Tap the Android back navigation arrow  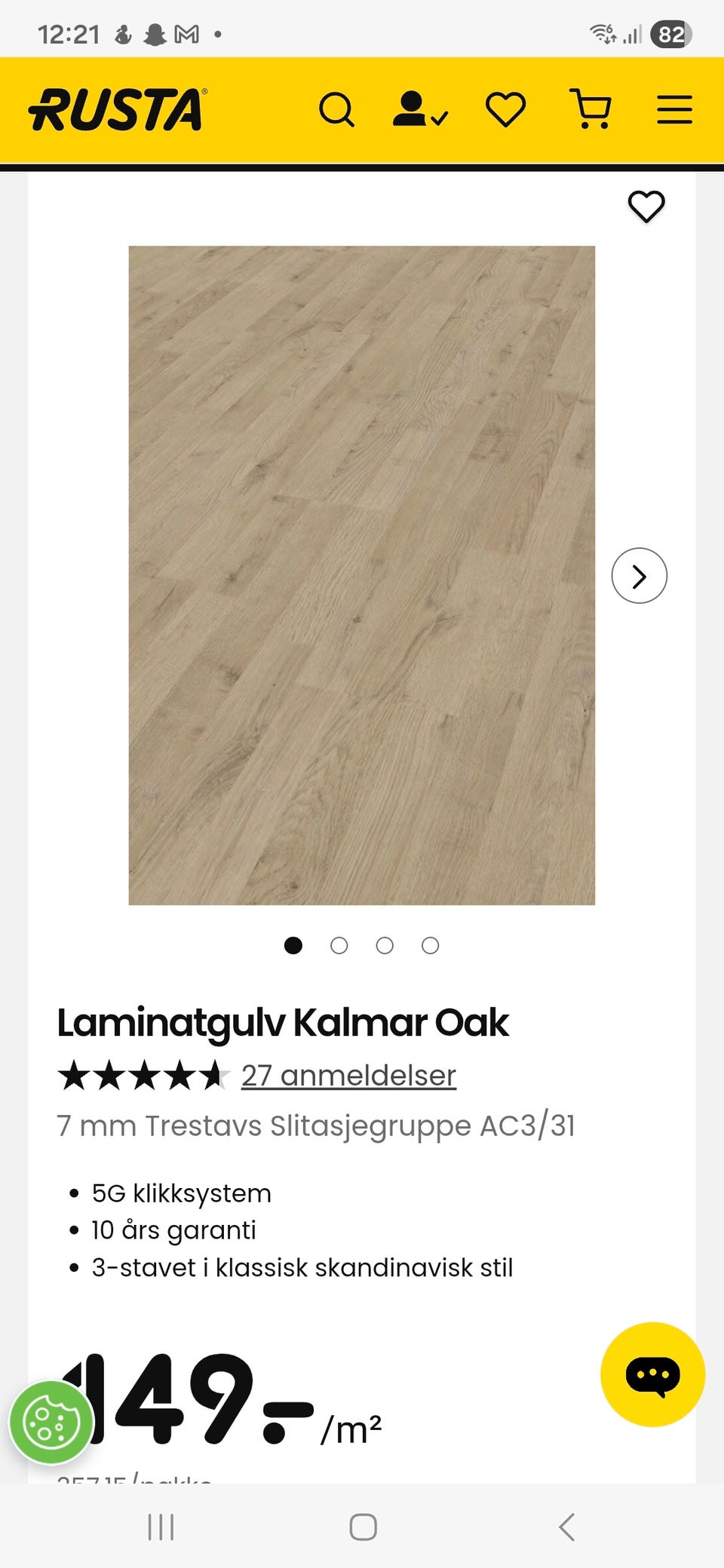pyautogui.click(x=566, y=1529)
